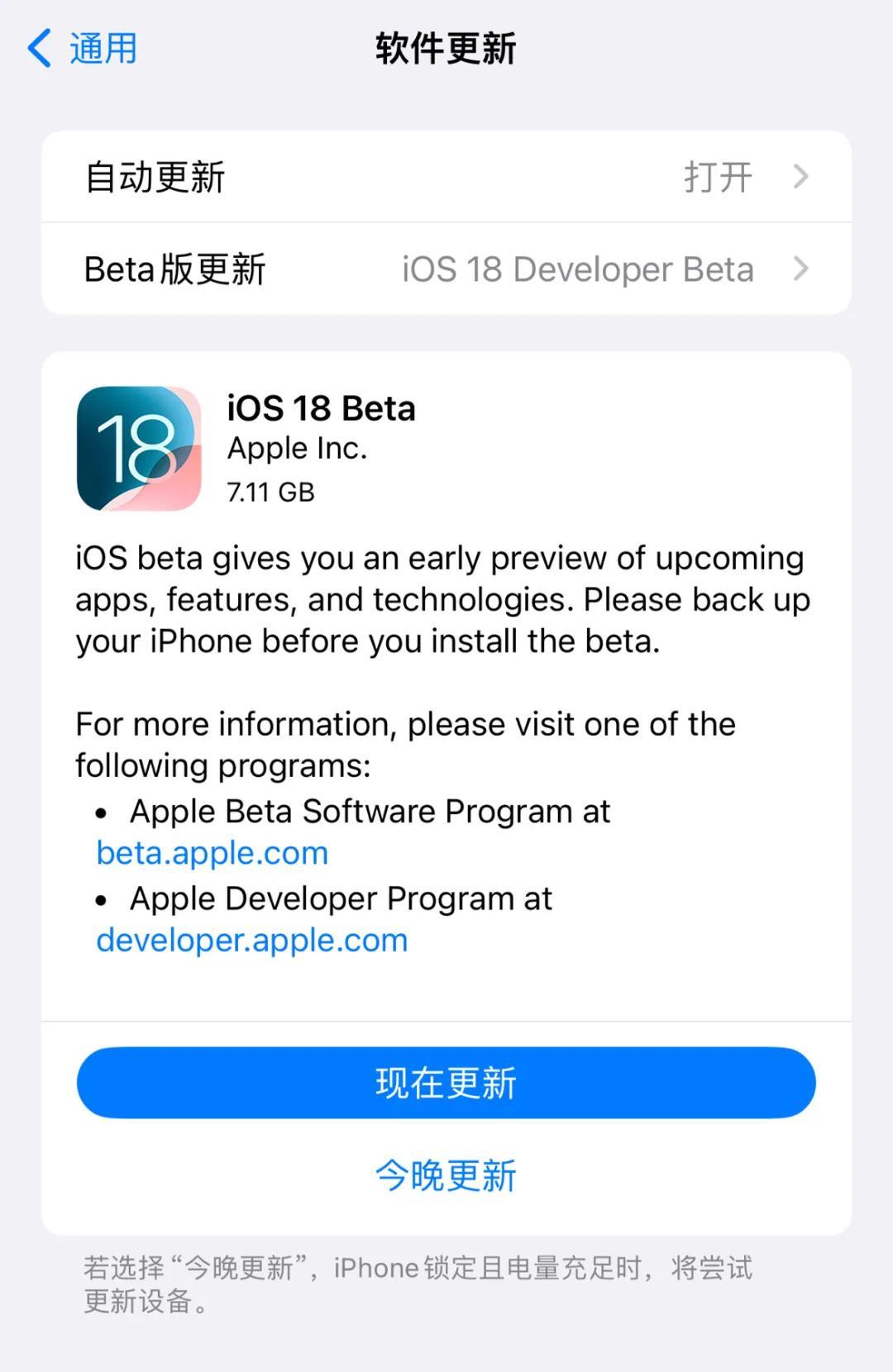Open the beta.apple.com link
The image size is (893, 1372).
point(213,853)
